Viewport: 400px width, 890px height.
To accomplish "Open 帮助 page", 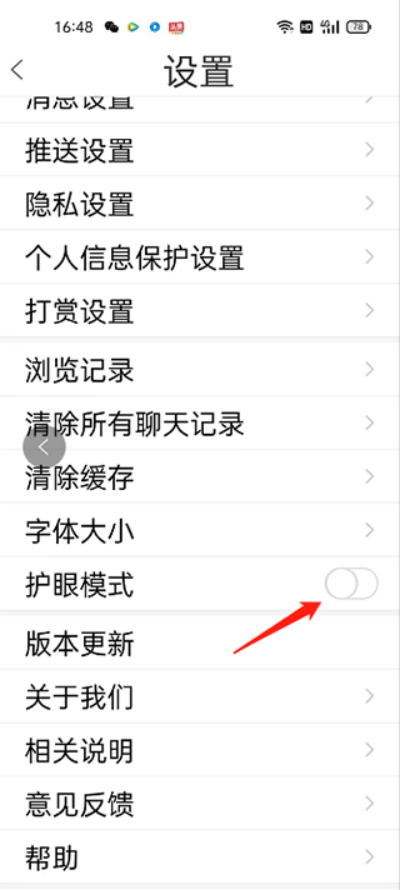I will [x=200, y=856].
